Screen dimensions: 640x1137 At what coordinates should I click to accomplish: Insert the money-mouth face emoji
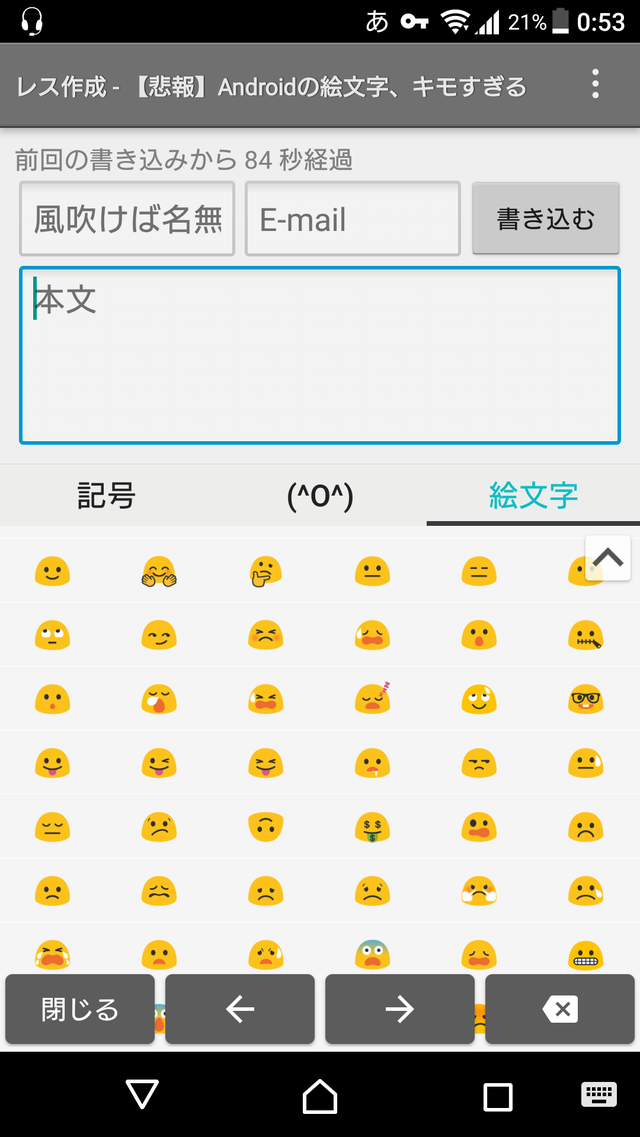(373, 827)
